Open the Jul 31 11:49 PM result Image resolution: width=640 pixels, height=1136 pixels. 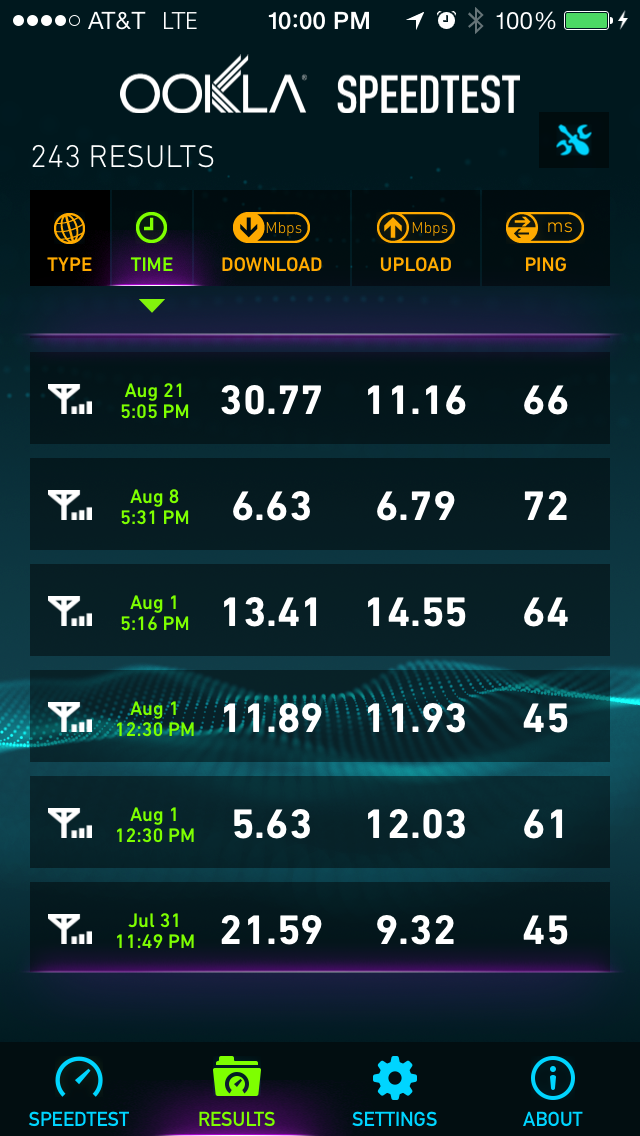coord(320,928)
